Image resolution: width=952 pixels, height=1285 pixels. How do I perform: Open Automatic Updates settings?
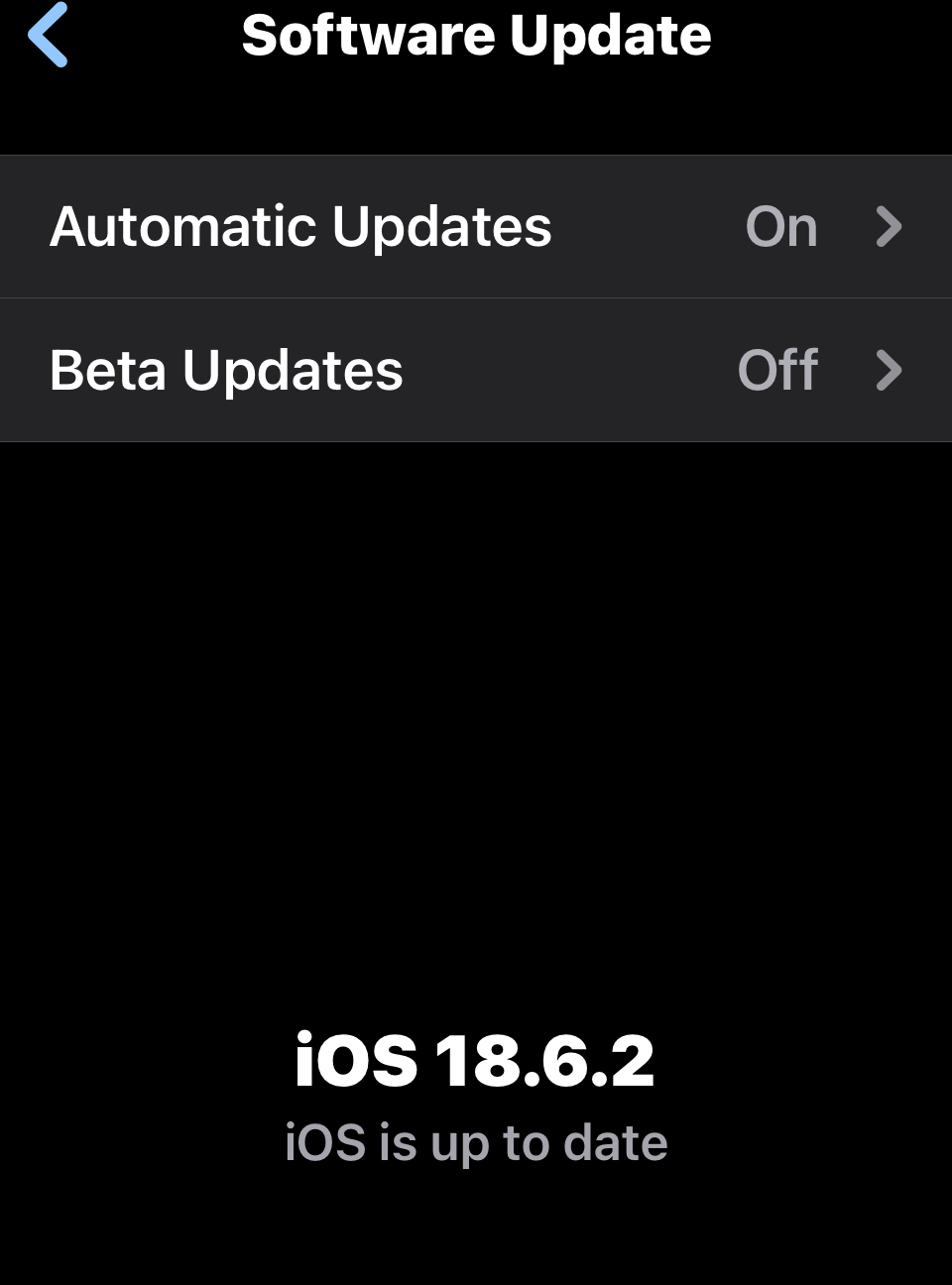pyautogui.click(x=476, y=226)
